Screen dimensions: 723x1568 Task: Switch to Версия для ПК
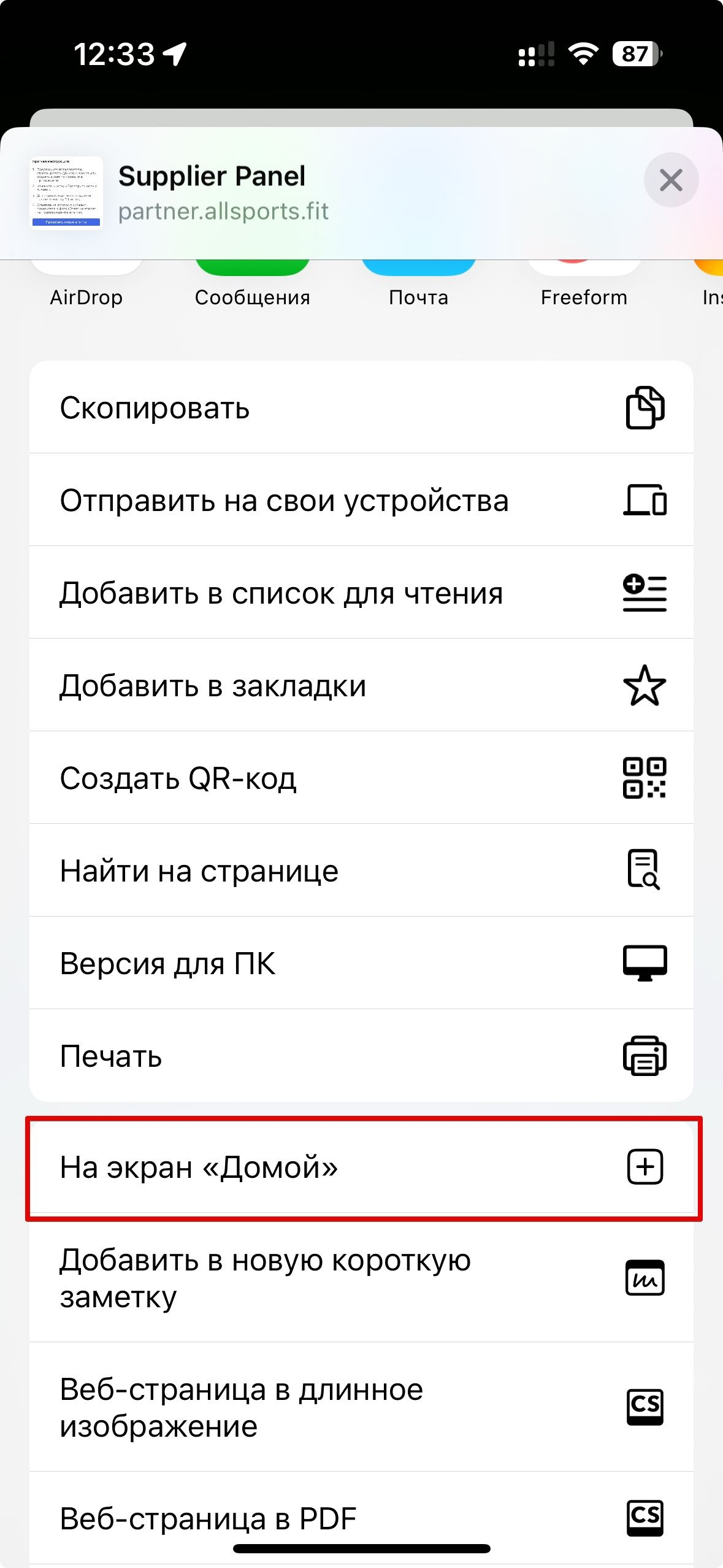(361, 964)
